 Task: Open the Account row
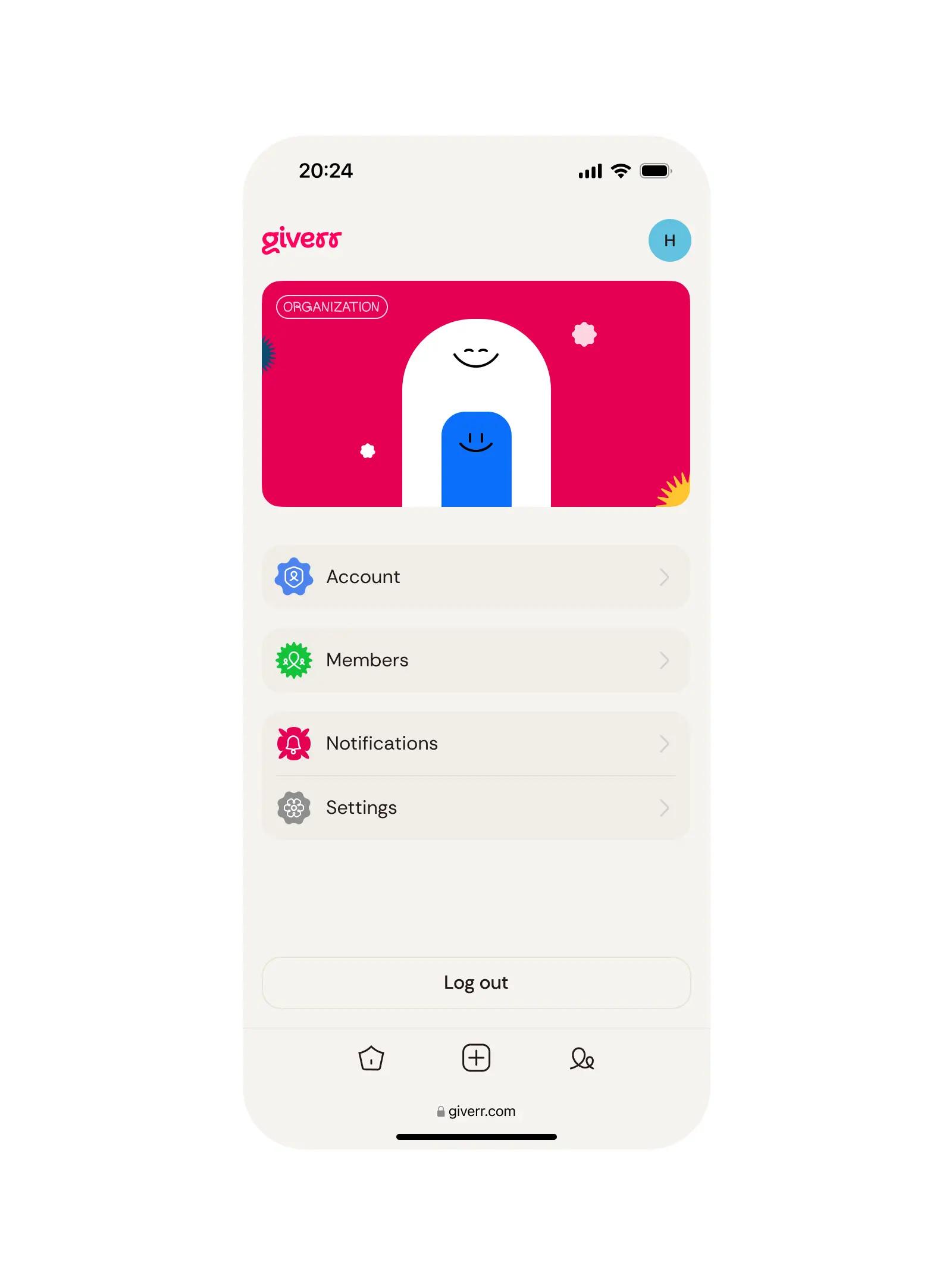476,576
